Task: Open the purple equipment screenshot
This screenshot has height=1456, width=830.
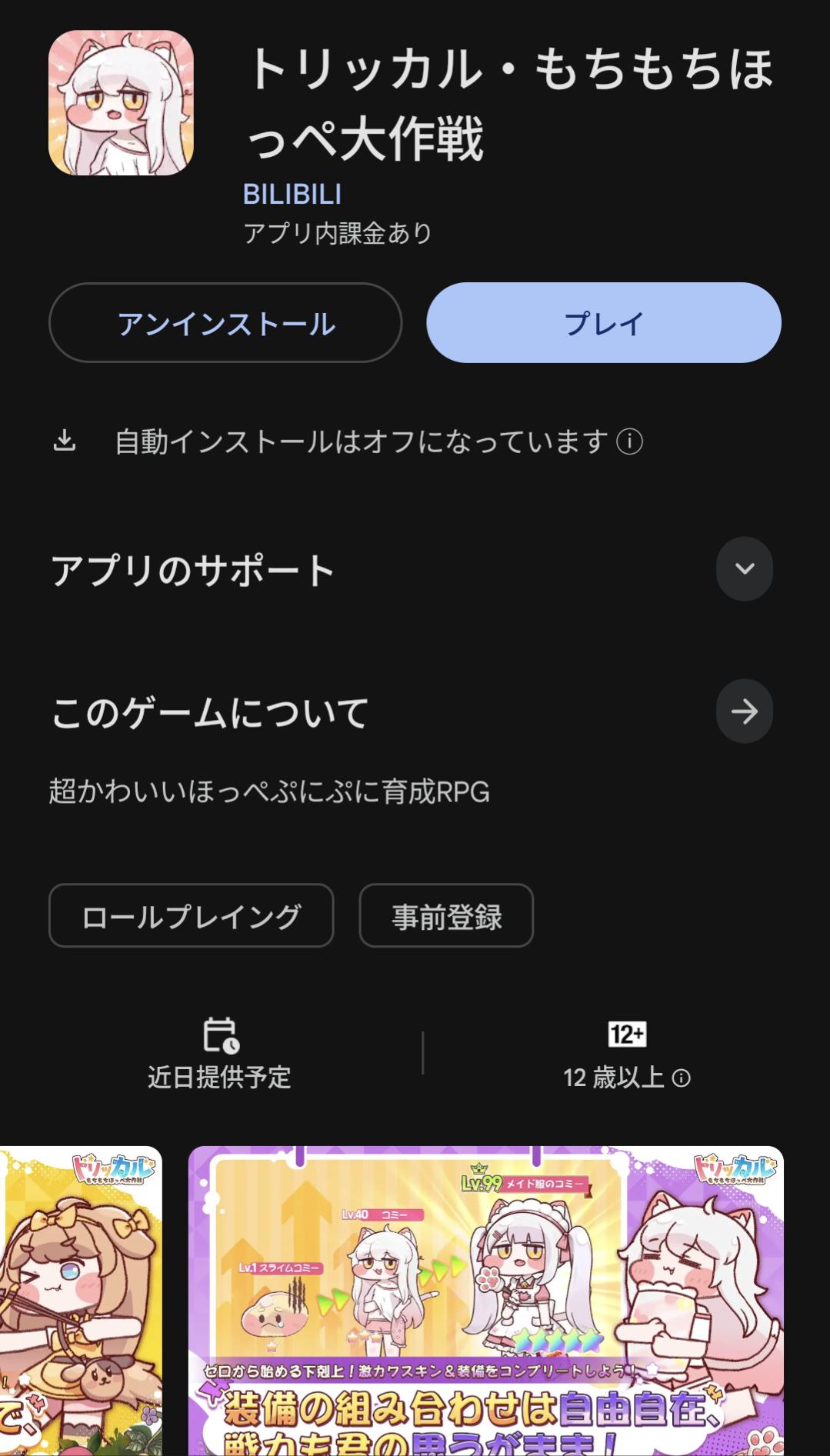Action: point(485,1300)
